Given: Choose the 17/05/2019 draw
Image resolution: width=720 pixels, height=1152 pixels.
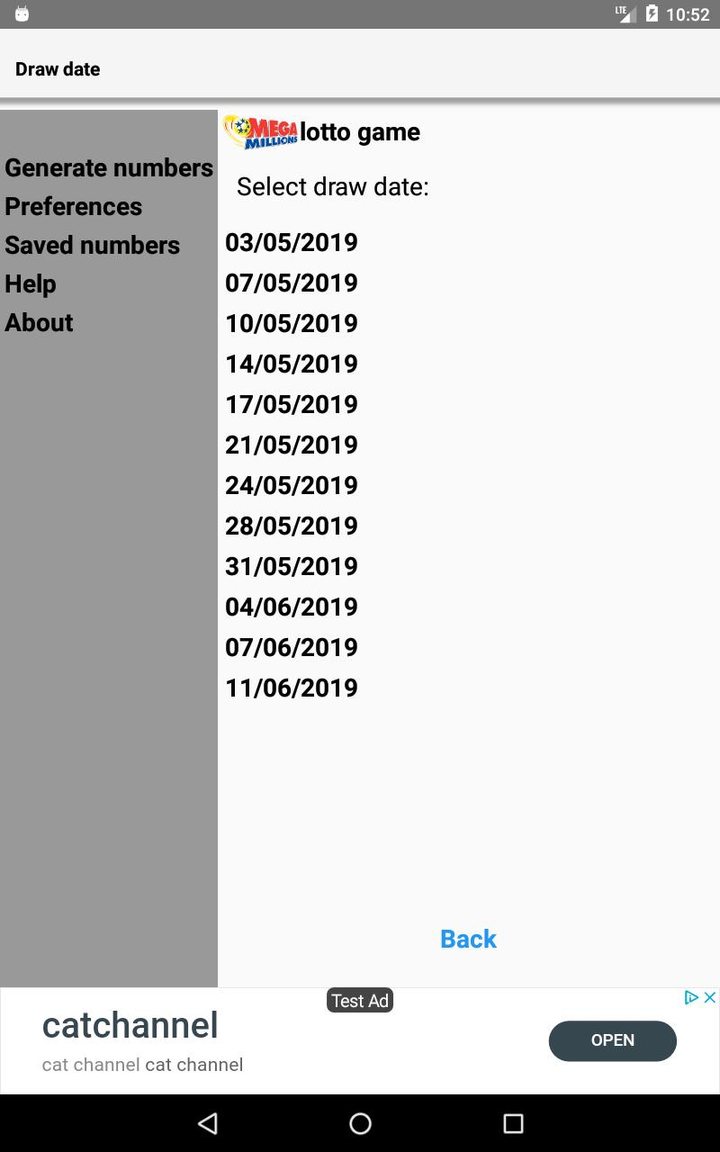Looking at the screenshot, I should 291,405.
